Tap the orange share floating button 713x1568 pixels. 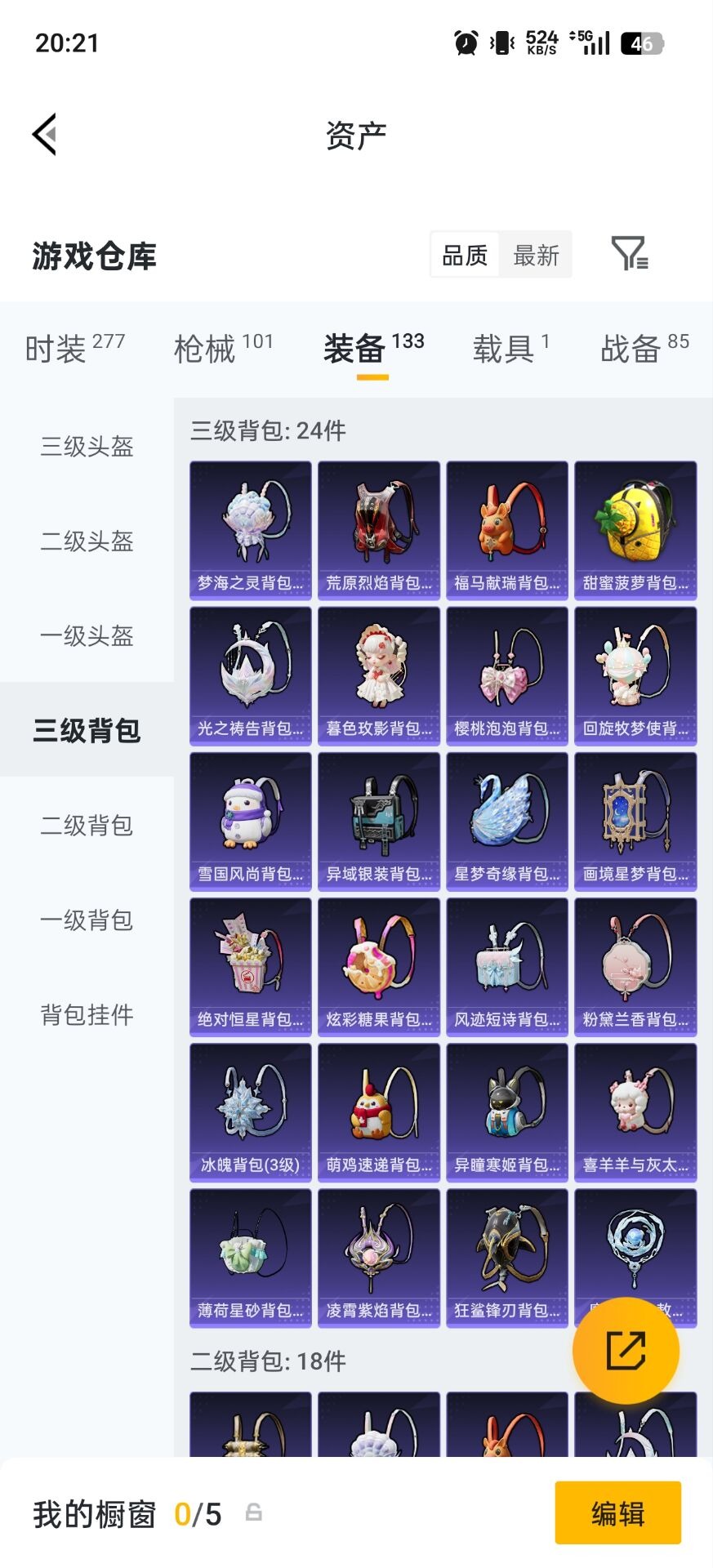tap(627, 1351)
